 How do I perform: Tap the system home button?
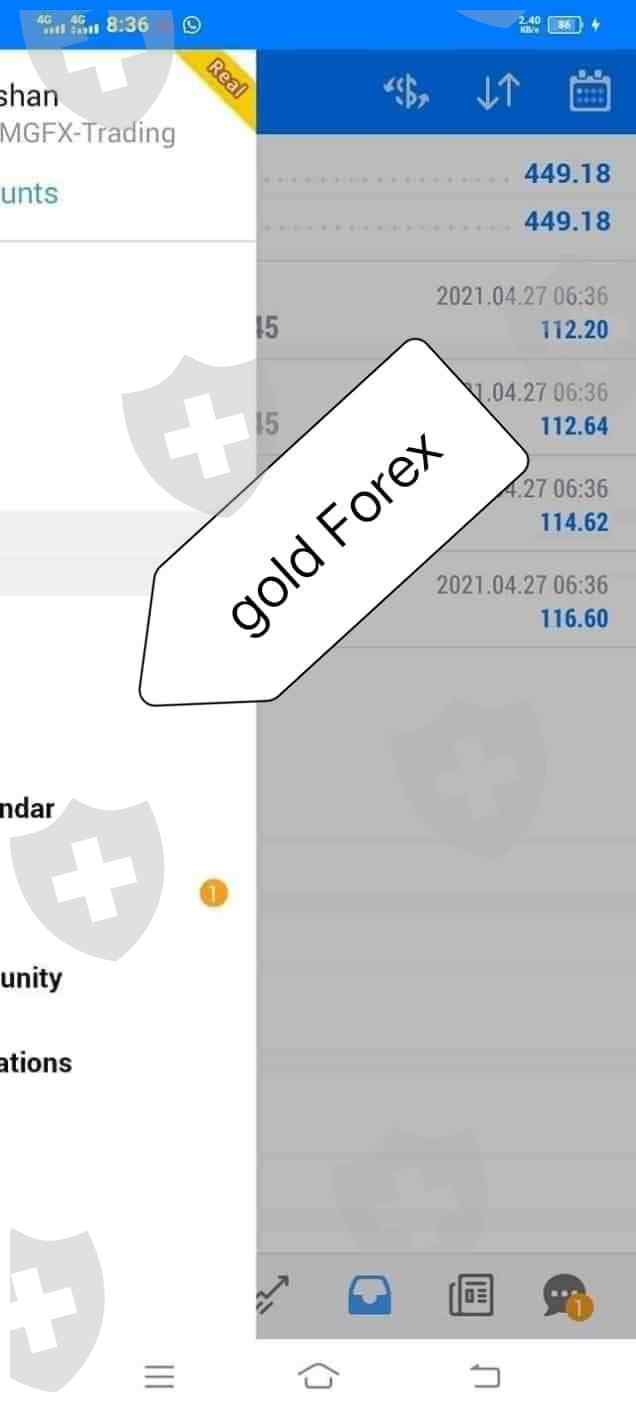[318, 1376]
